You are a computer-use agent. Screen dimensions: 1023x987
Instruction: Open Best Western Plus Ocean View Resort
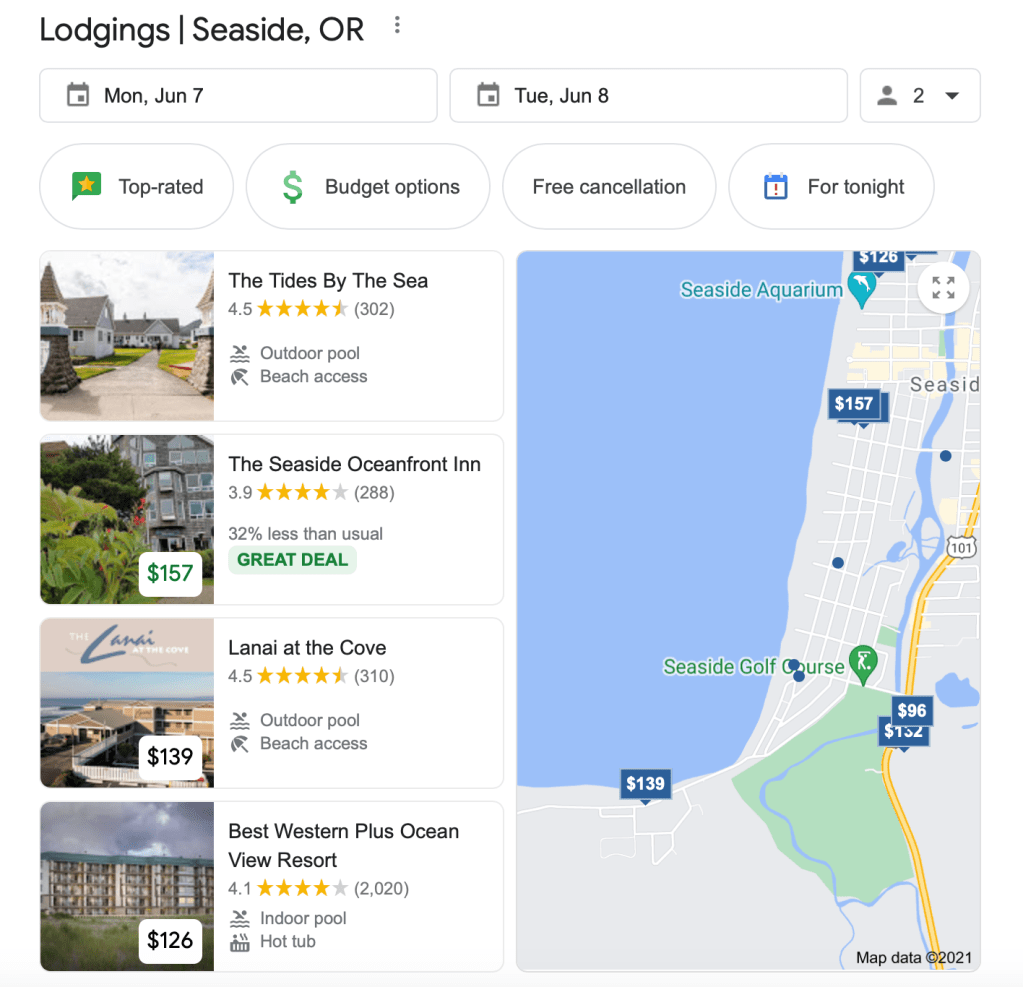[343, 832]
